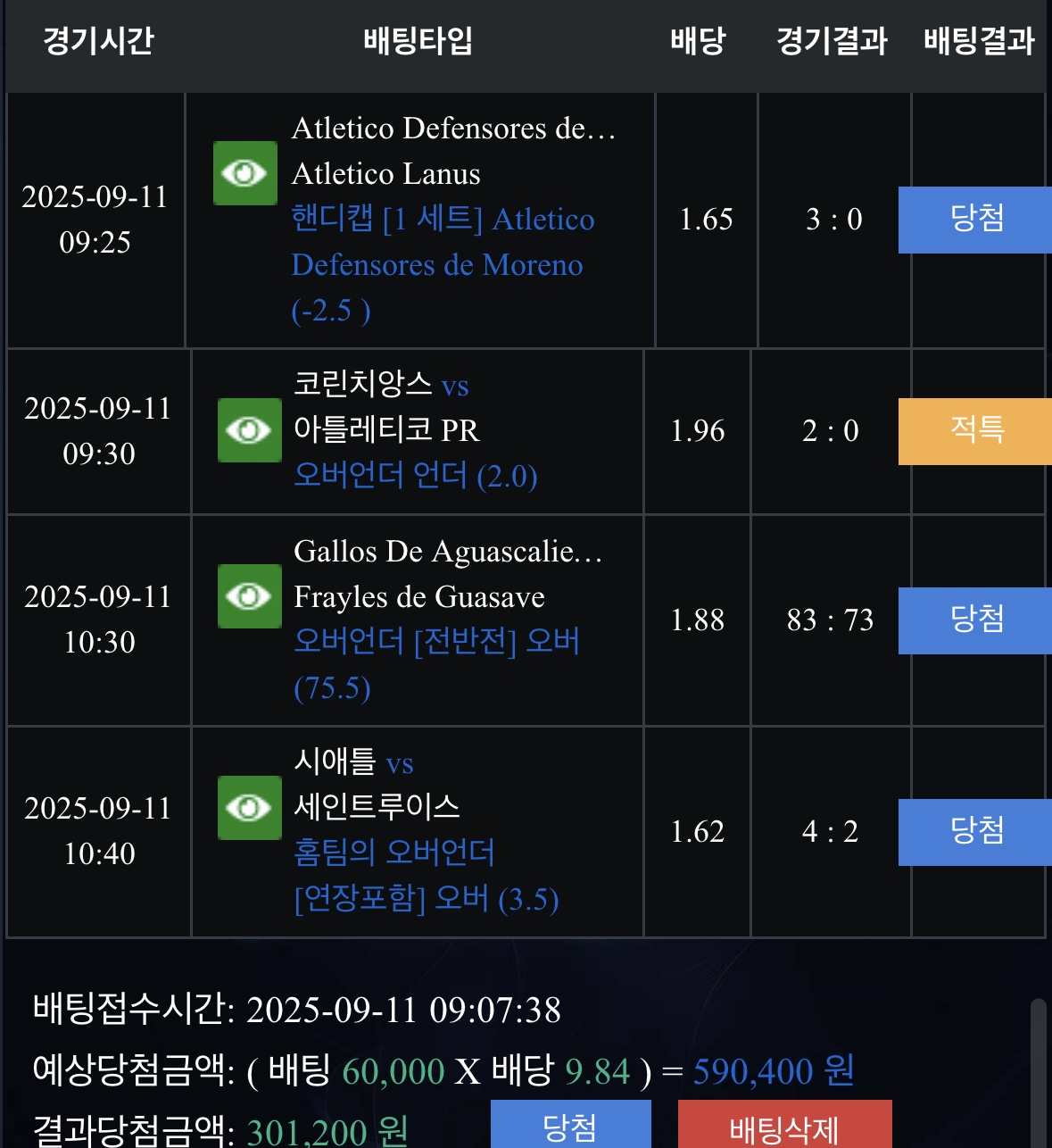Tap the eye icon for 코린치앙스 match

tap(250, 430)
